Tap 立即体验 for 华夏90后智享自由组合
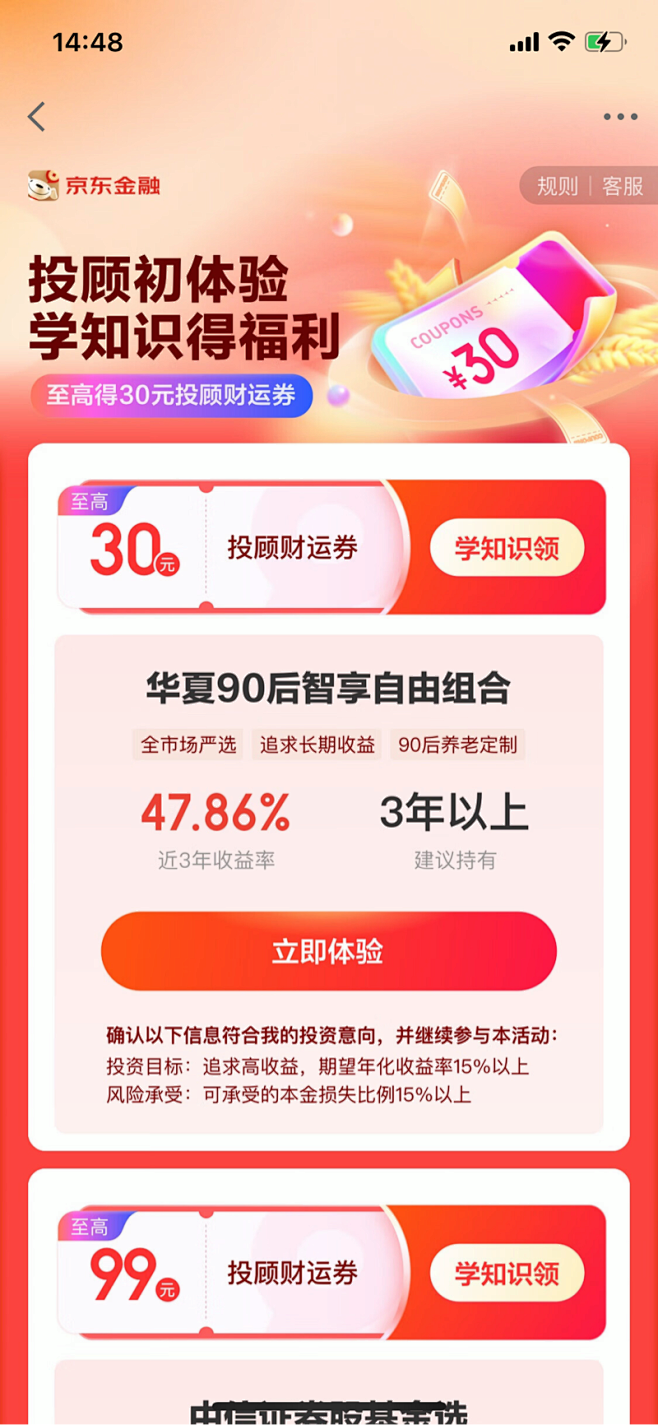Viewport: 658px width, 1425px height. pyautogui.click(x=328, y=951)
